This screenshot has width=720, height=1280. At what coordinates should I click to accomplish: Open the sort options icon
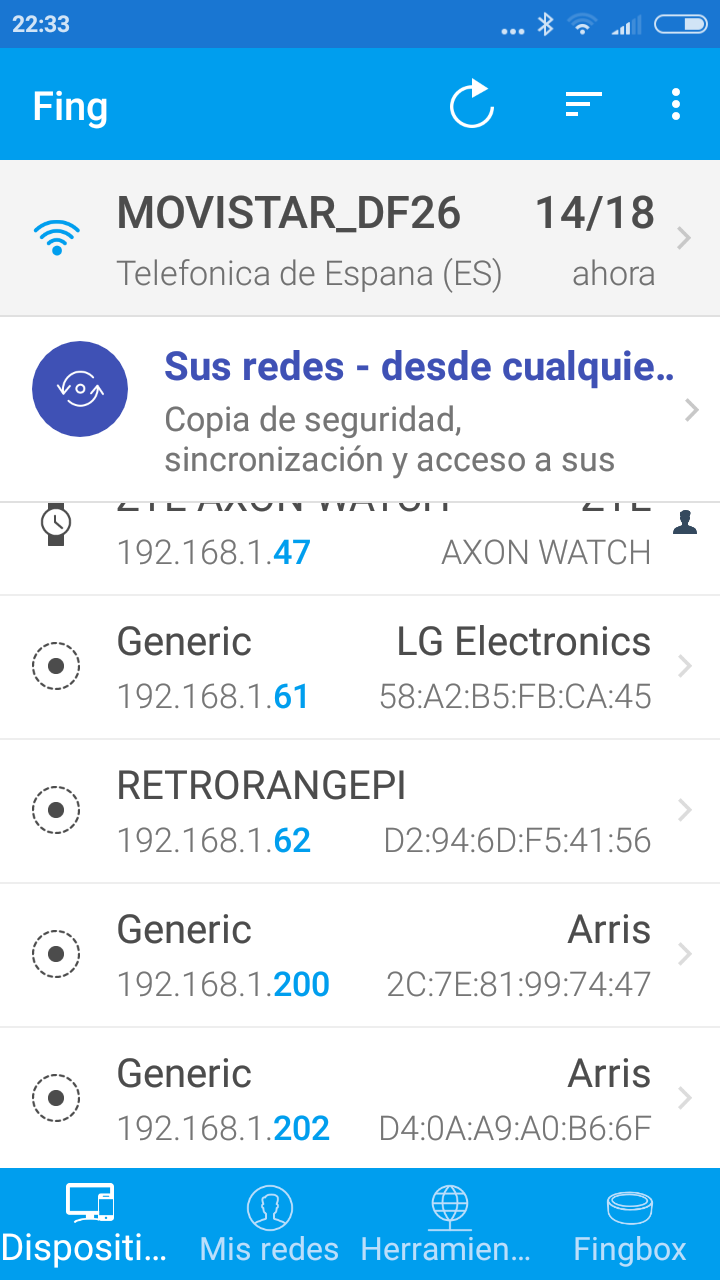click(x=583, y=104)
